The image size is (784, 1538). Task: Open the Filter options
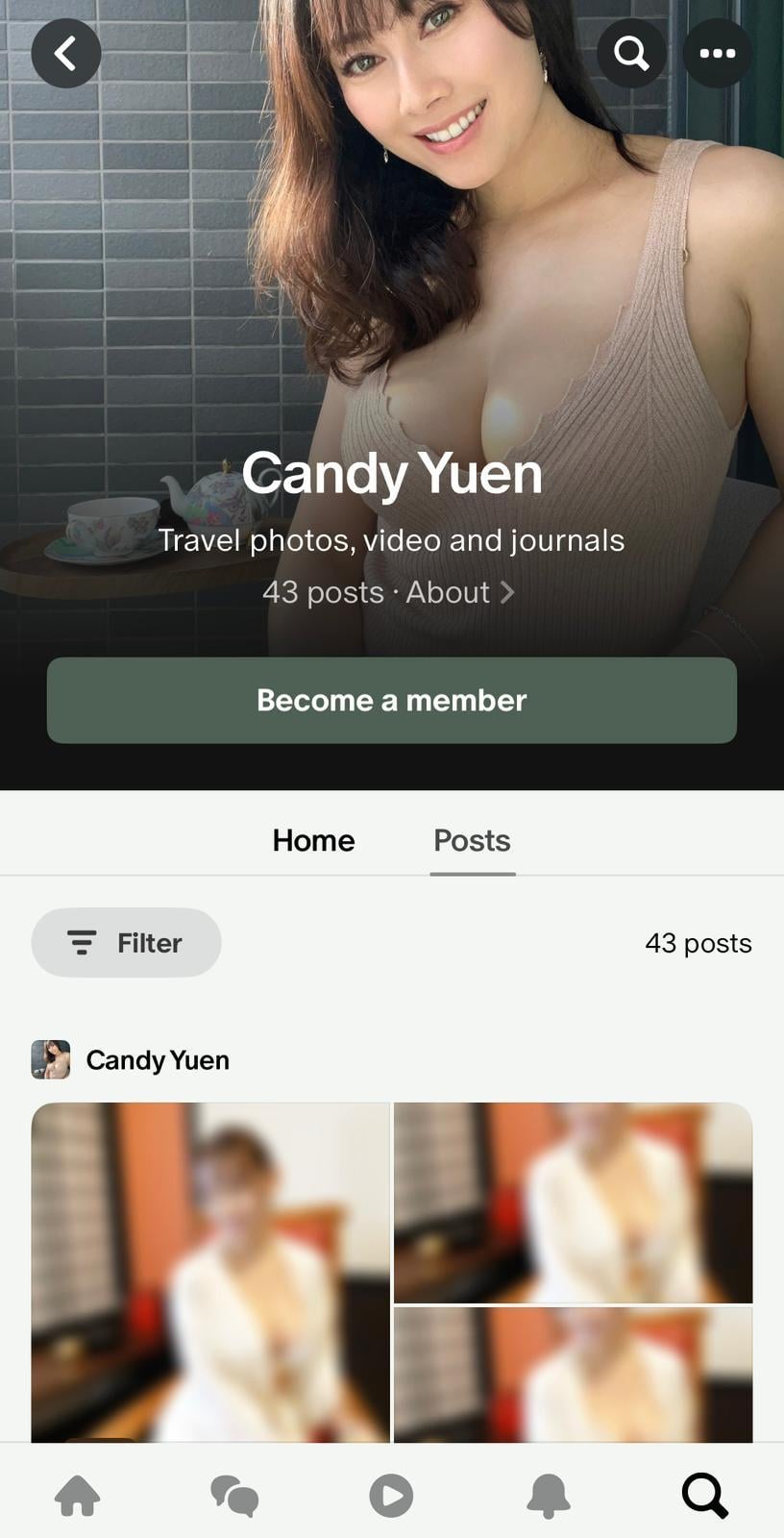126,943
